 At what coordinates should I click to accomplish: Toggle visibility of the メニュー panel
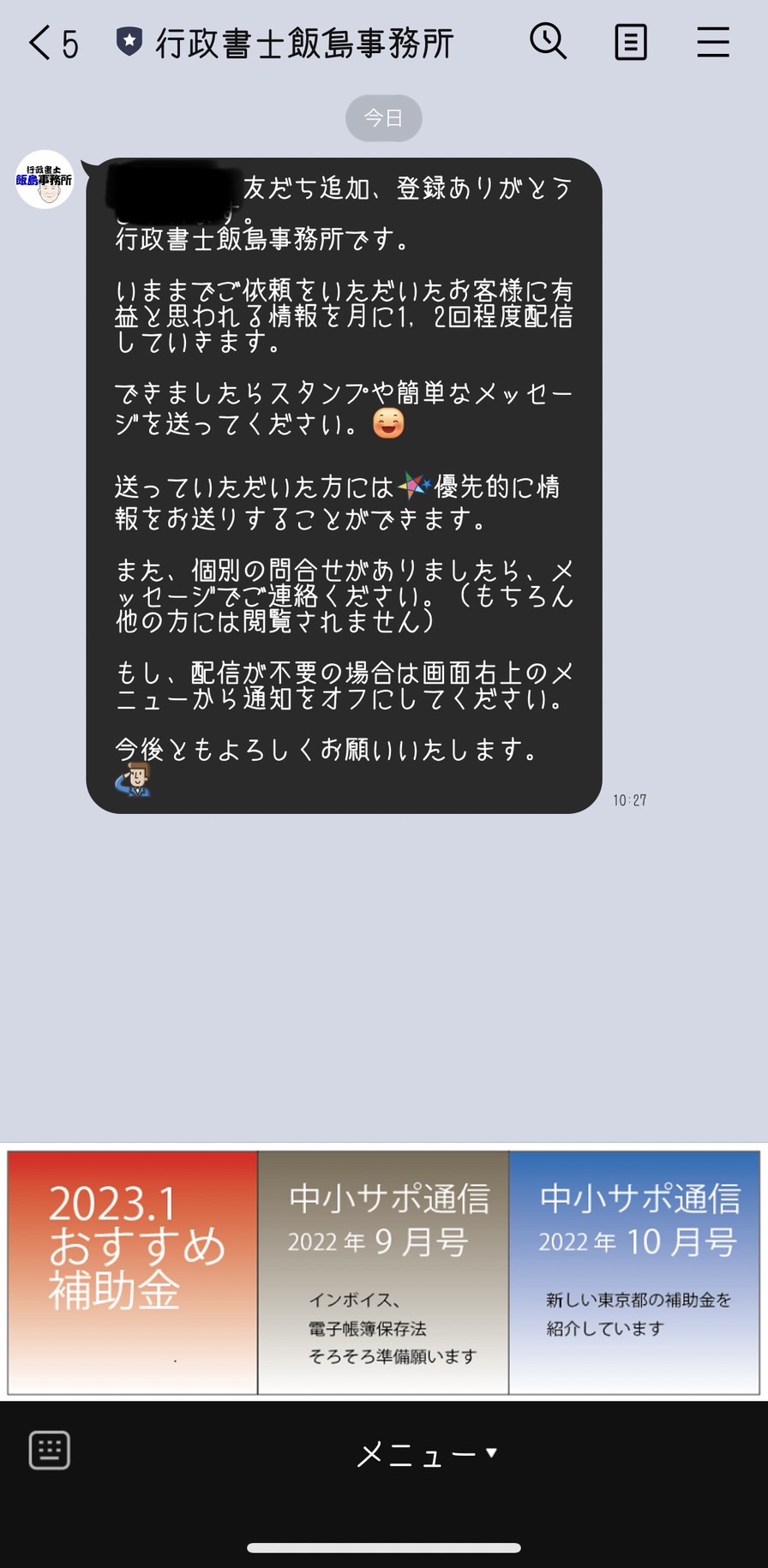click(x=424, y=1451)
